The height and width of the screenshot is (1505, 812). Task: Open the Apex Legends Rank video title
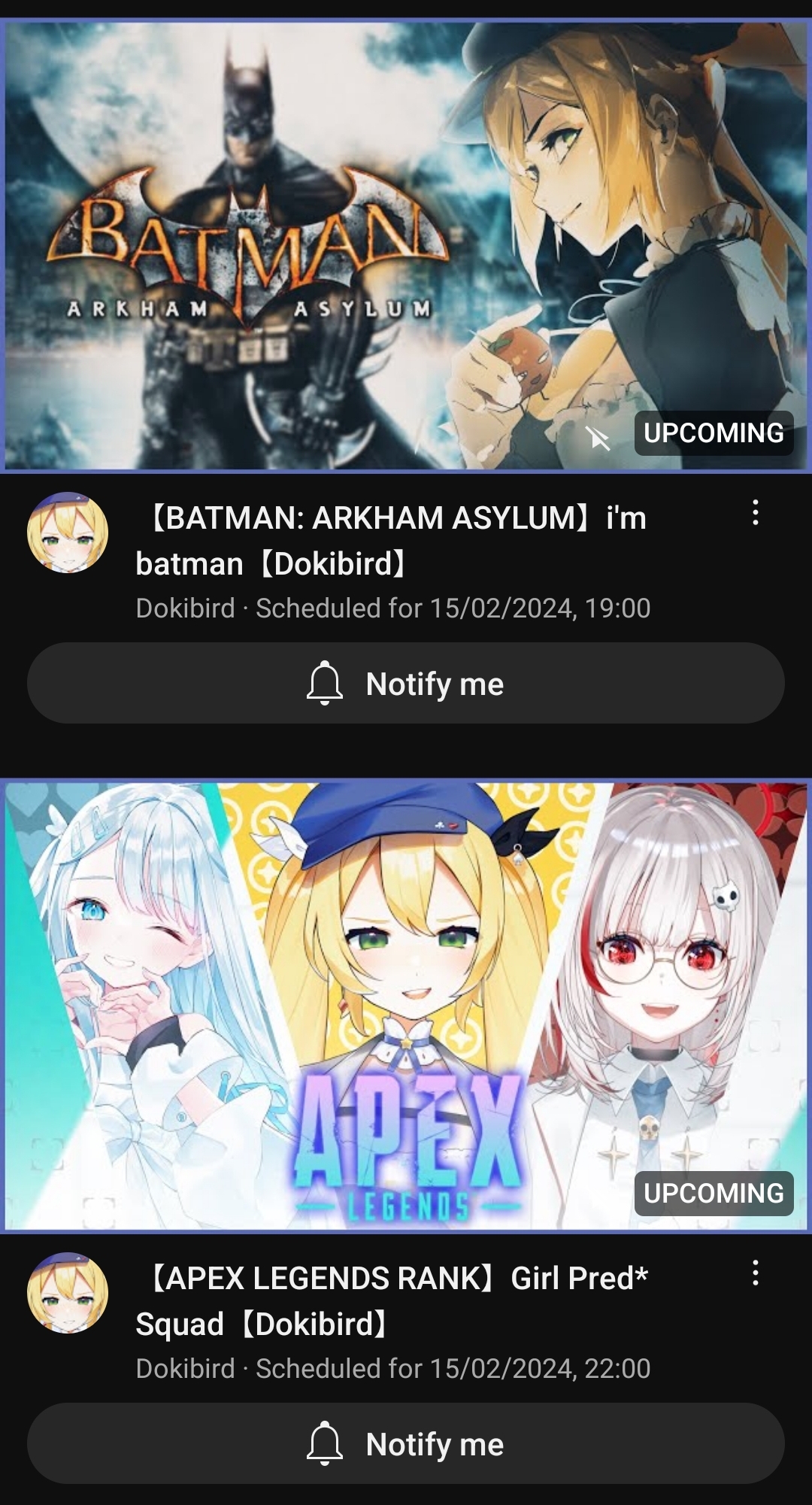[x=391, y=1300]
